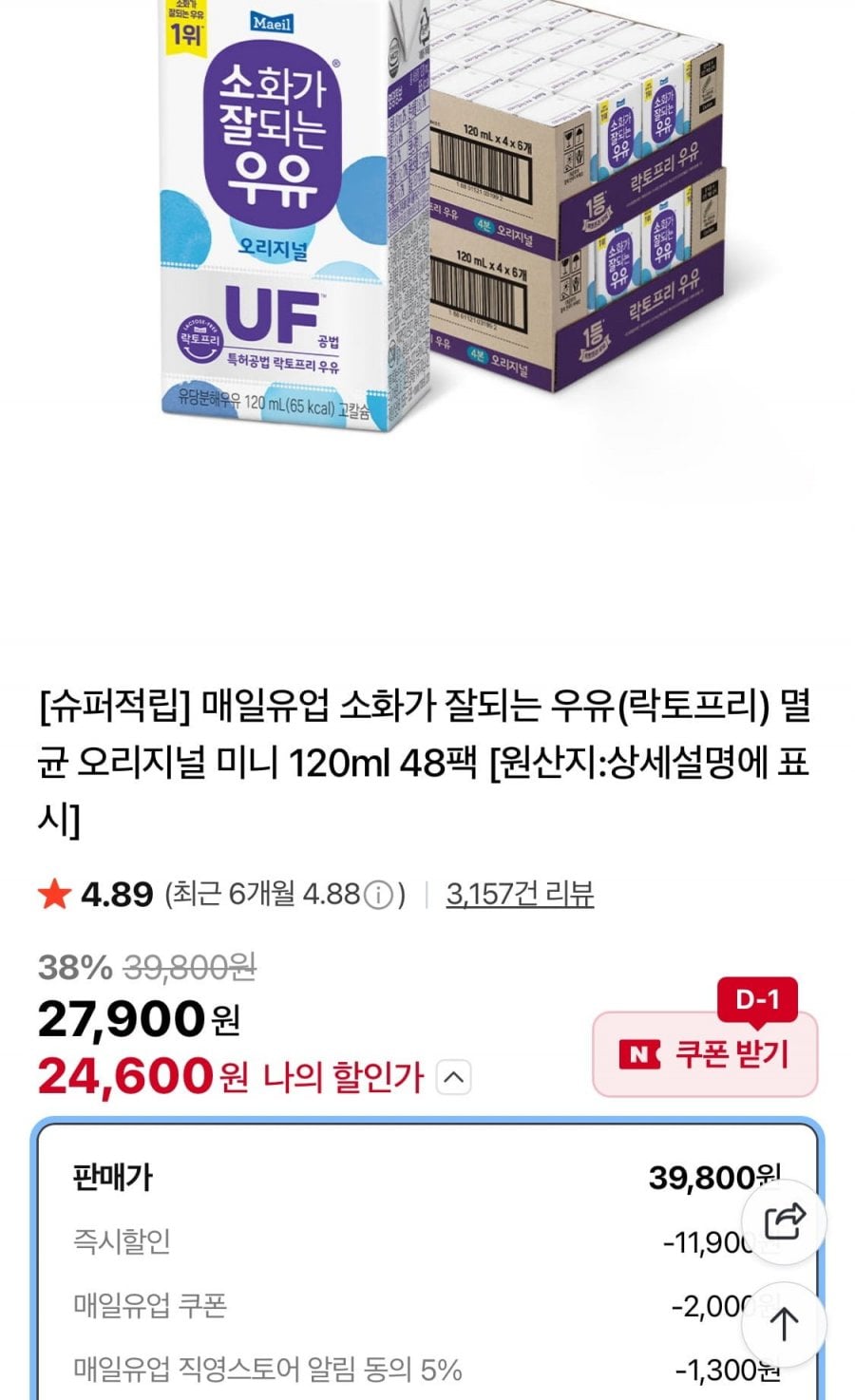Collapse the 나의 할인가 price breakdown
This screenshot has height=1400, width=855.
[453, 1078]
